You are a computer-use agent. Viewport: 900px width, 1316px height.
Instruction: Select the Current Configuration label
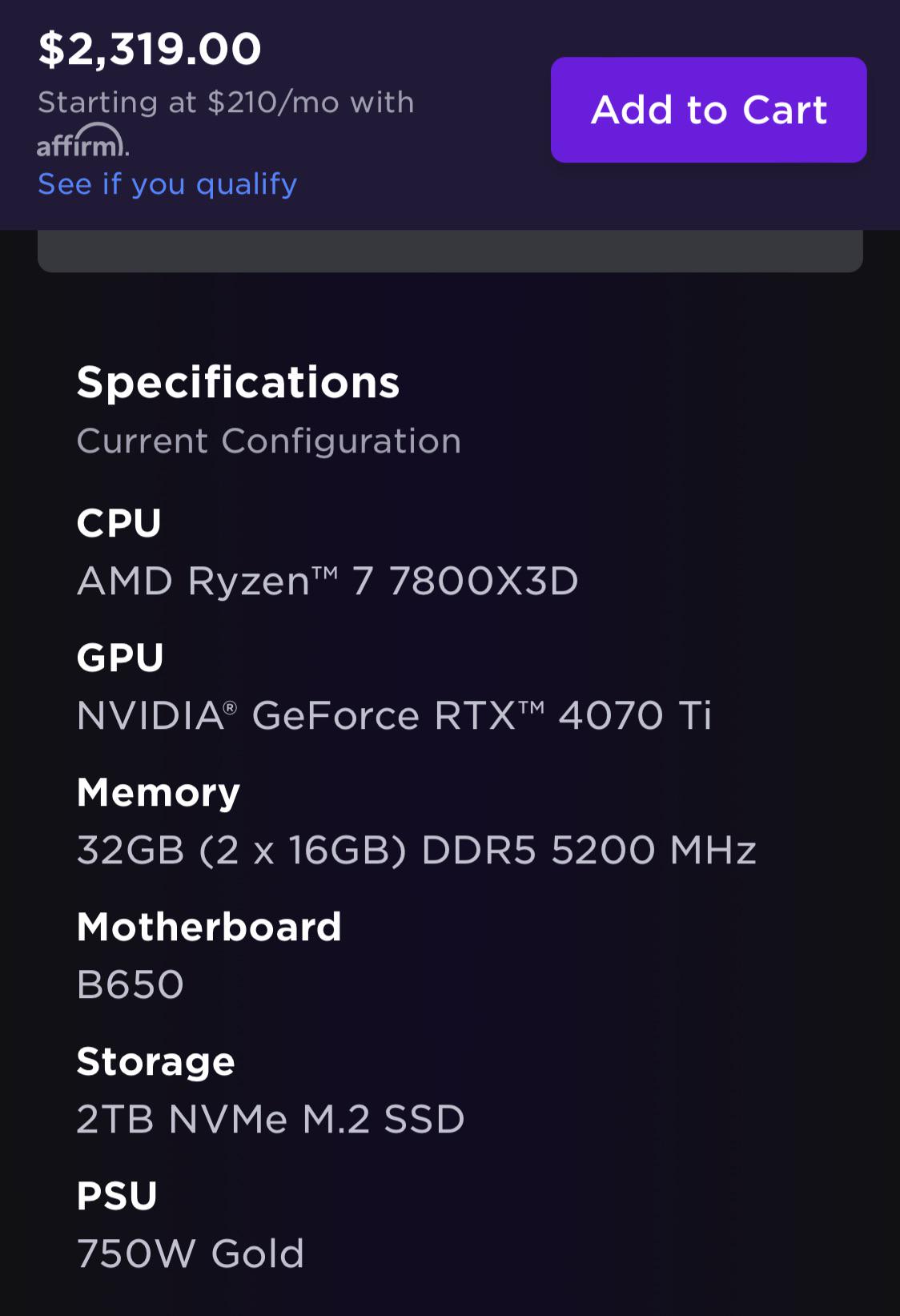pos(268,441)
